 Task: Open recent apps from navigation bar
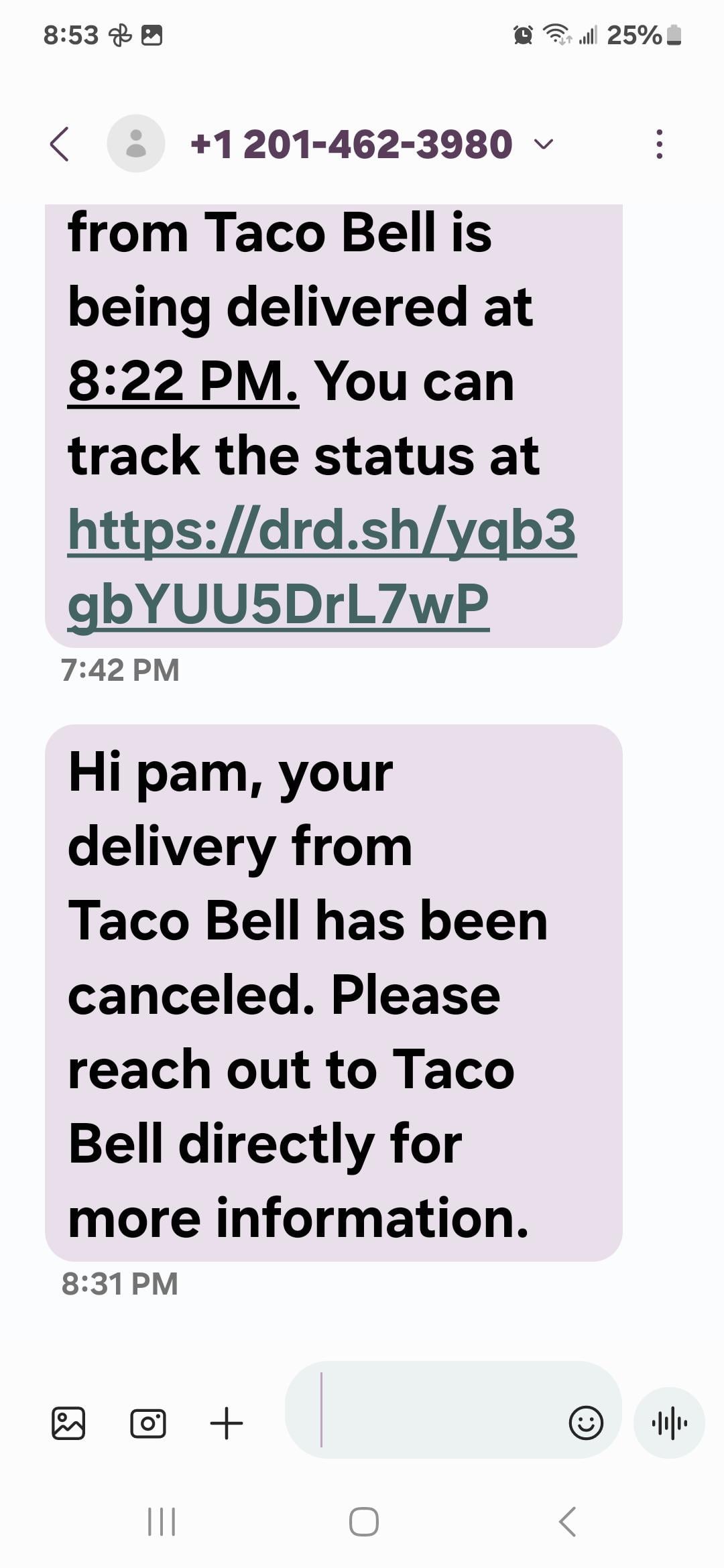coord(162,1522)
